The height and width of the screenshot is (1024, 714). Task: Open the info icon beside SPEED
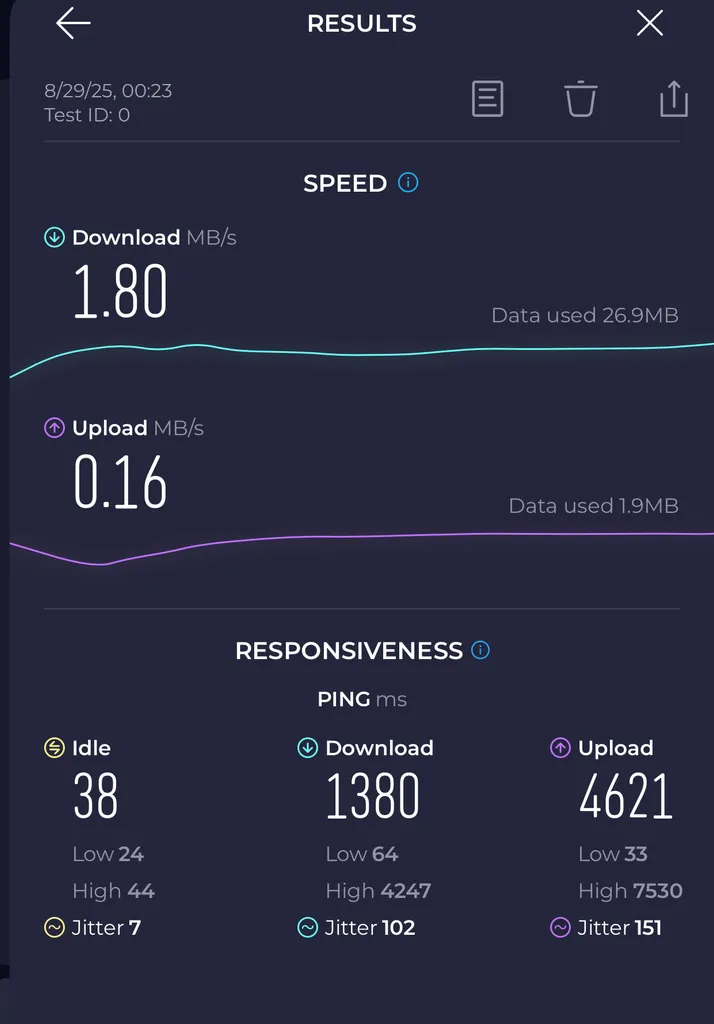[408, 183]
